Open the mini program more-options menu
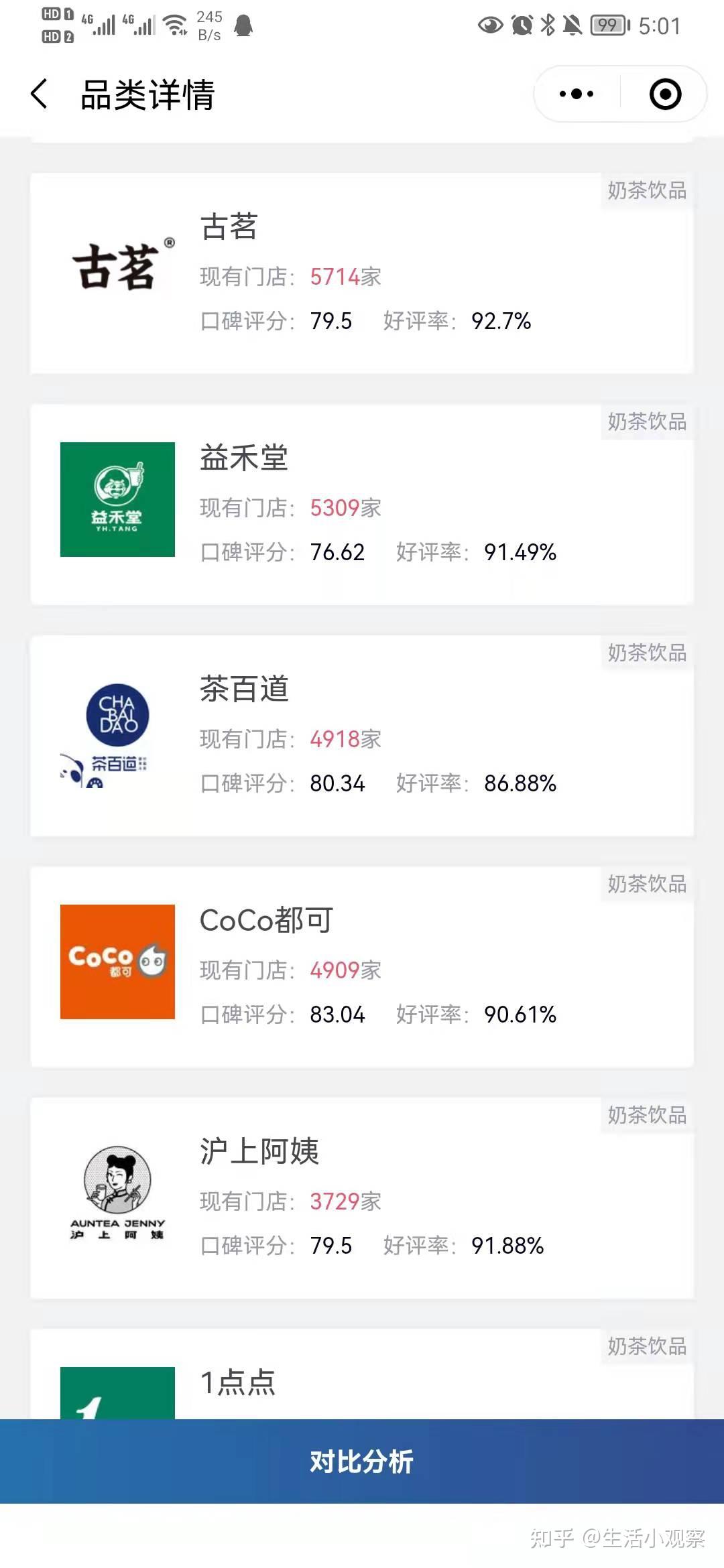Image resolution: width=724 pixels, height=1568 pixels. pos(577,94)
